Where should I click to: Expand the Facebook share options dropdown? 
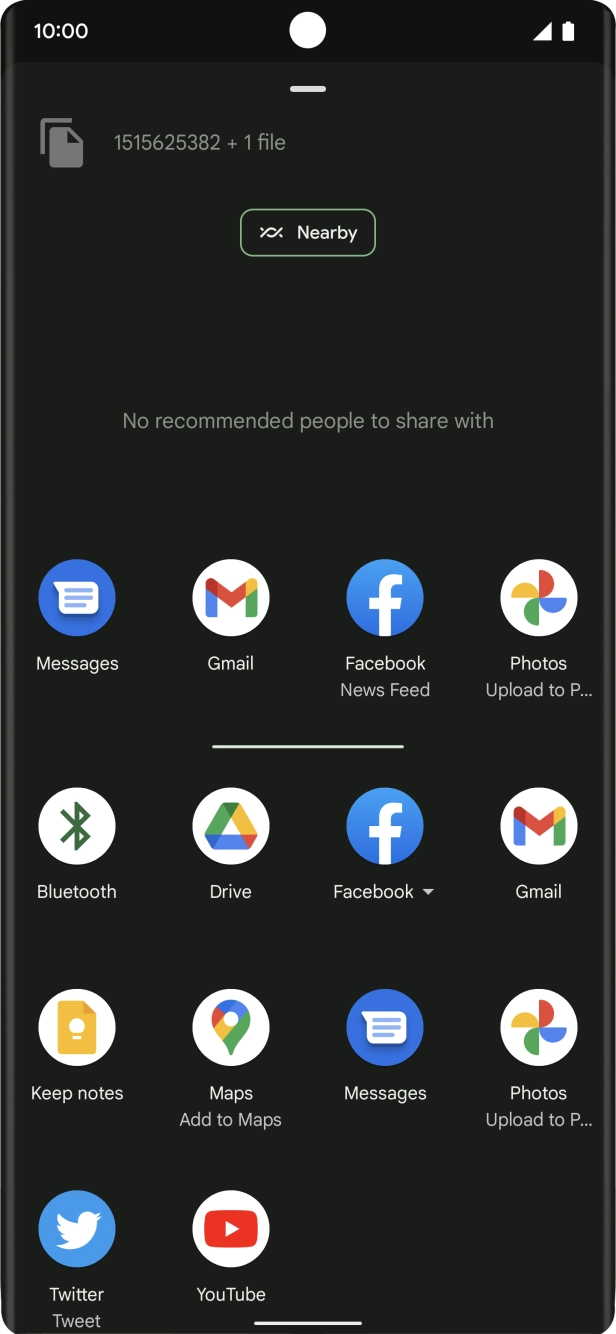pyautogui.click(x=428, y=892)
